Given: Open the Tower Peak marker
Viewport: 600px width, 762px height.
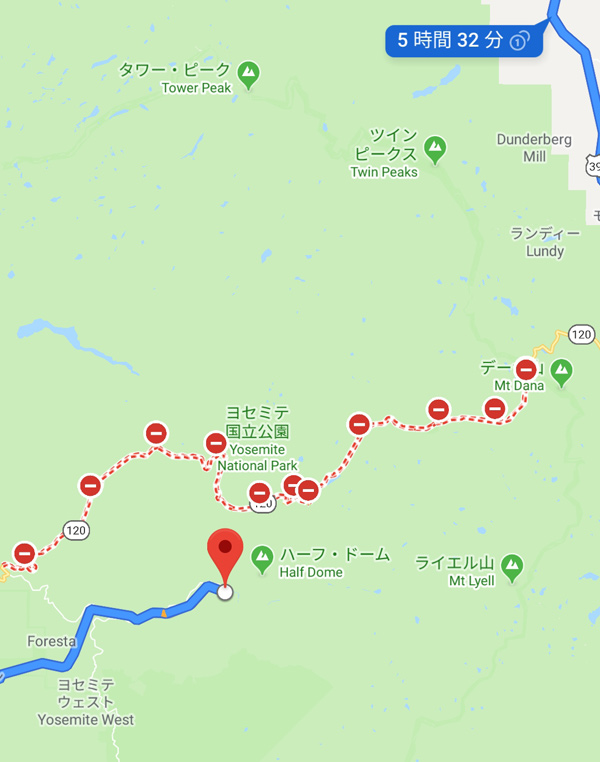Looking at the screenshot, I should (x=248, y=71).
